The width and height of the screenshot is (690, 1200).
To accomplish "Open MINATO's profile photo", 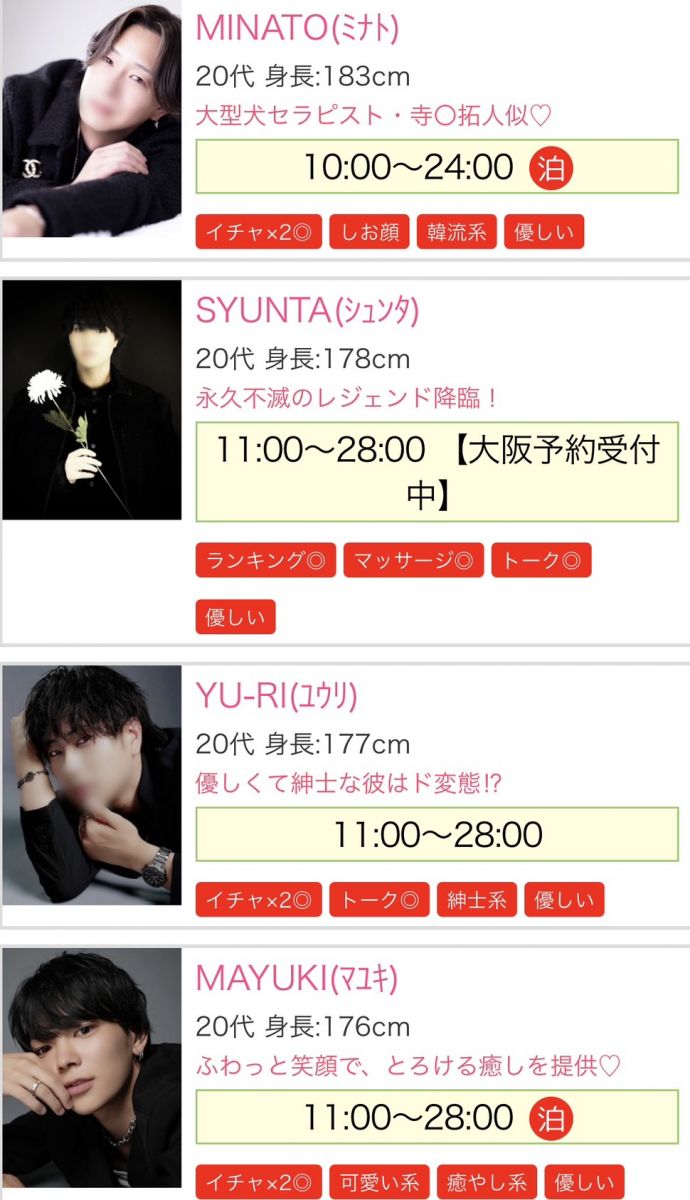I will point(91,118).
